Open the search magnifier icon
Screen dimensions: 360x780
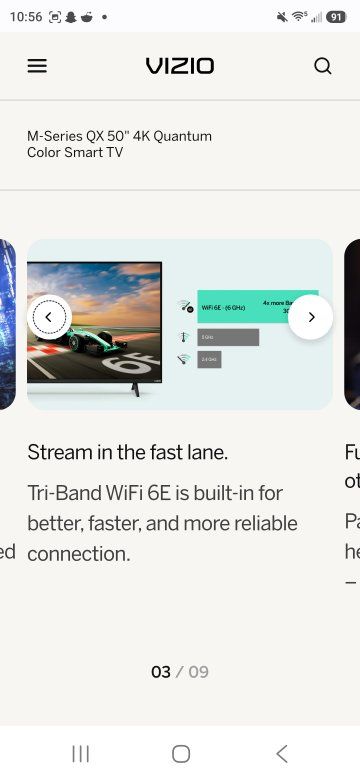pyautogui.click(x=323, y=66)
